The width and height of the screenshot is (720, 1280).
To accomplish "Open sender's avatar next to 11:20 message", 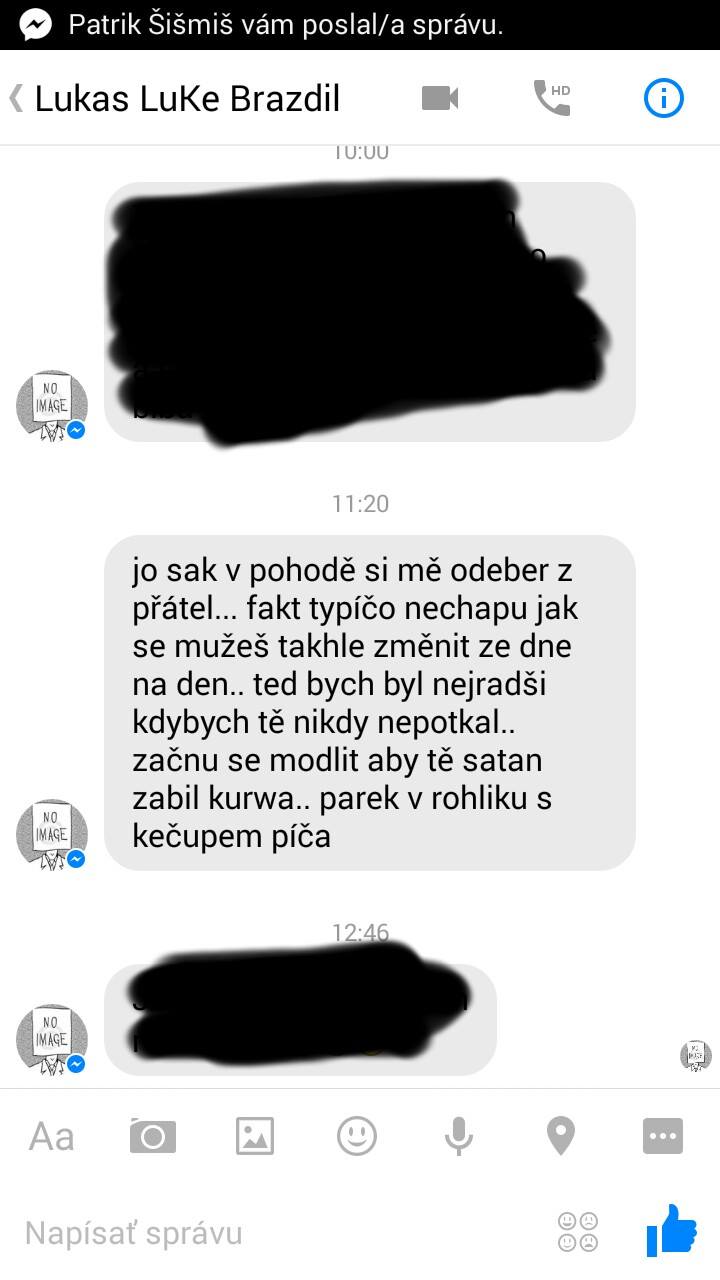I will coord(52,834).
